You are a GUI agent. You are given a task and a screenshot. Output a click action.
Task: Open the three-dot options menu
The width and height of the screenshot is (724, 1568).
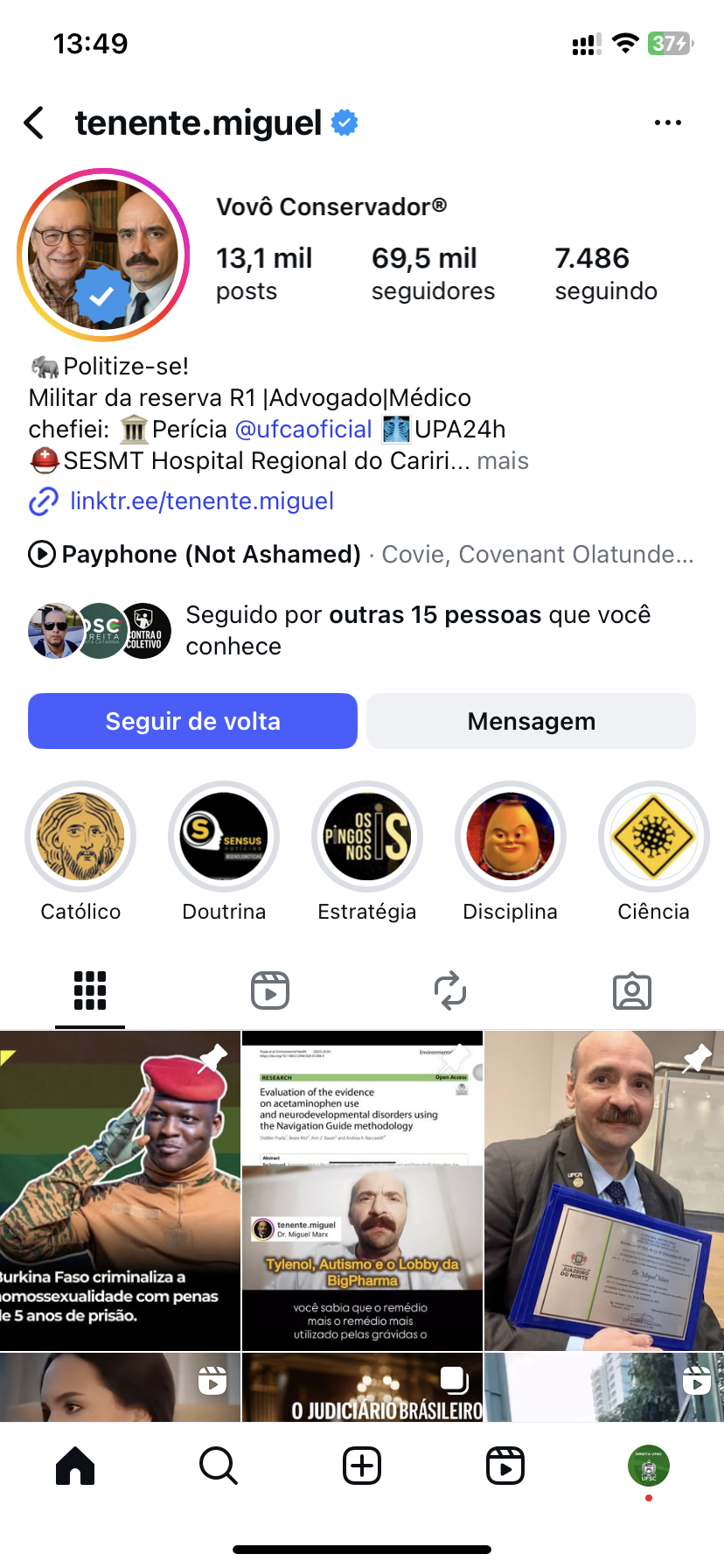click(x=667, y=123)
